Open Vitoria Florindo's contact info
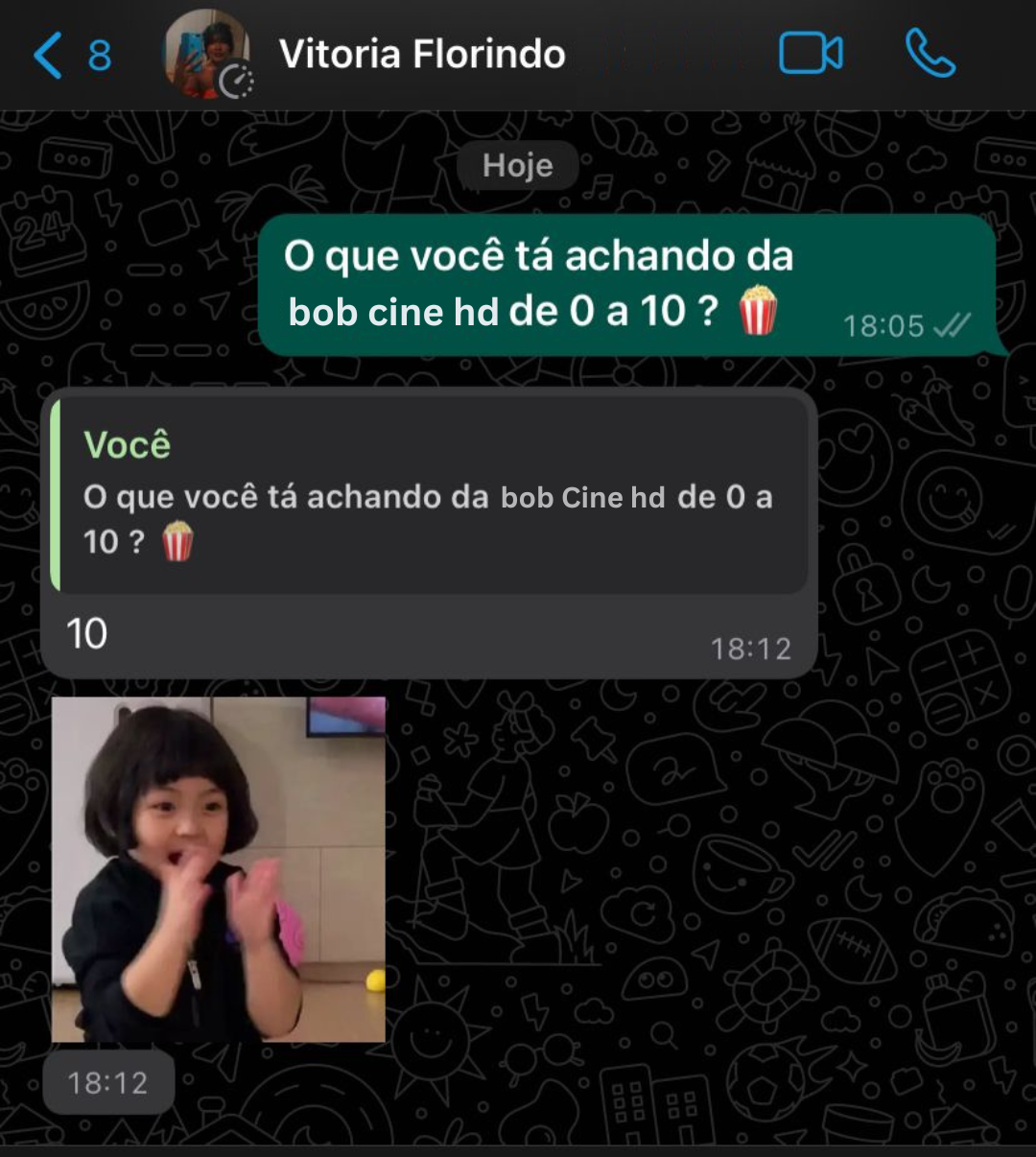 pyautogui.click(x=422, y=55)
